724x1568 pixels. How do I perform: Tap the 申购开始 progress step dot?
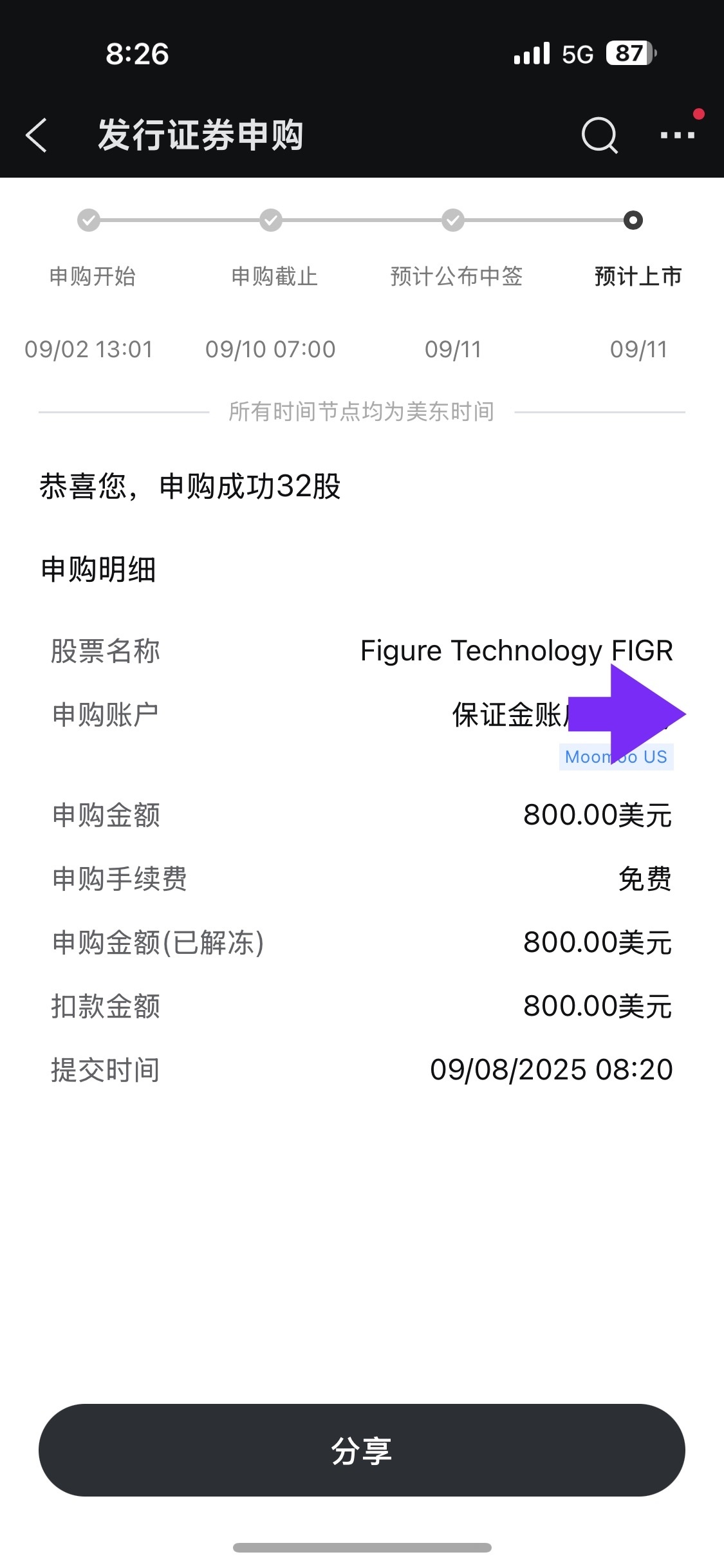89,219
